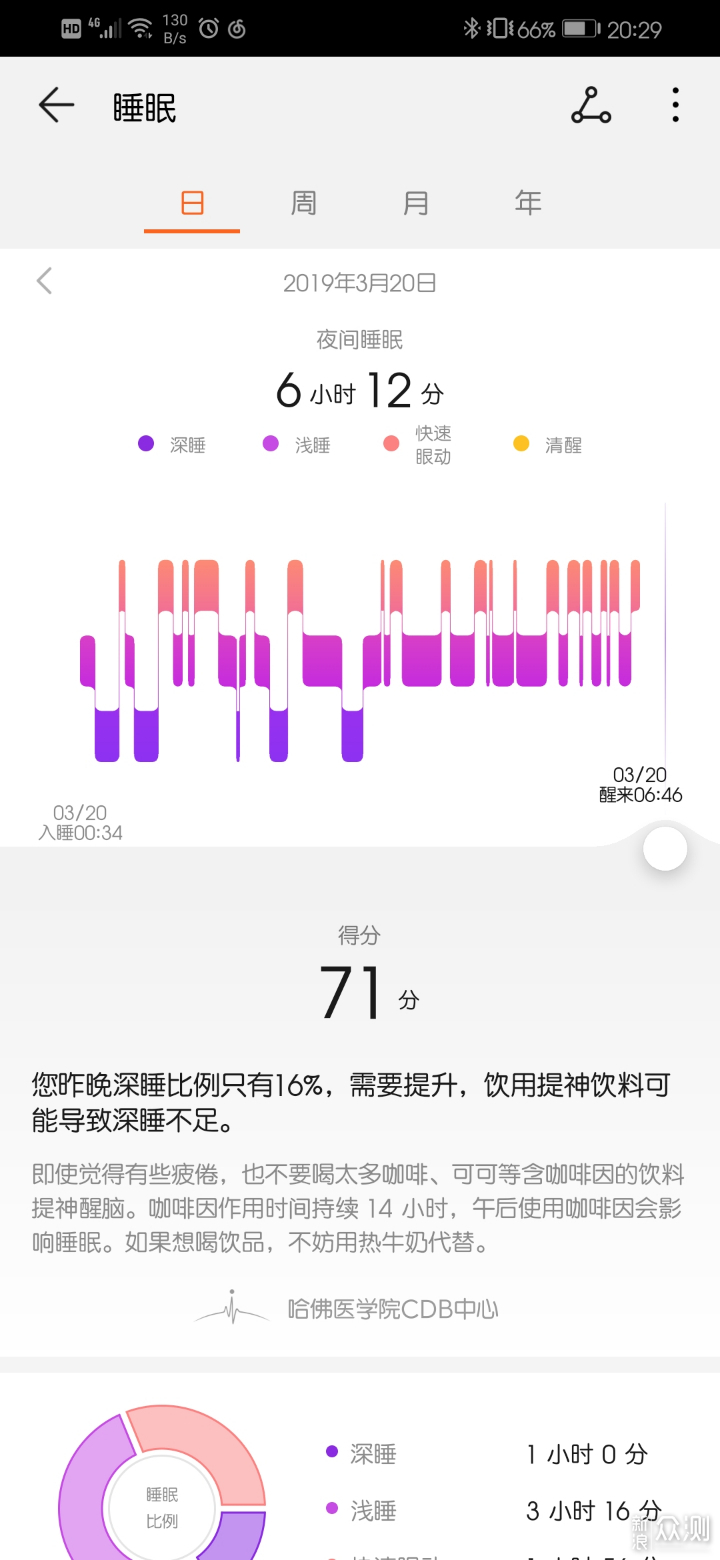The width and height of the screenshot is (720, 1560).
Task: Go back from the 睡眠 screen
Action: [x=56, y=105]
